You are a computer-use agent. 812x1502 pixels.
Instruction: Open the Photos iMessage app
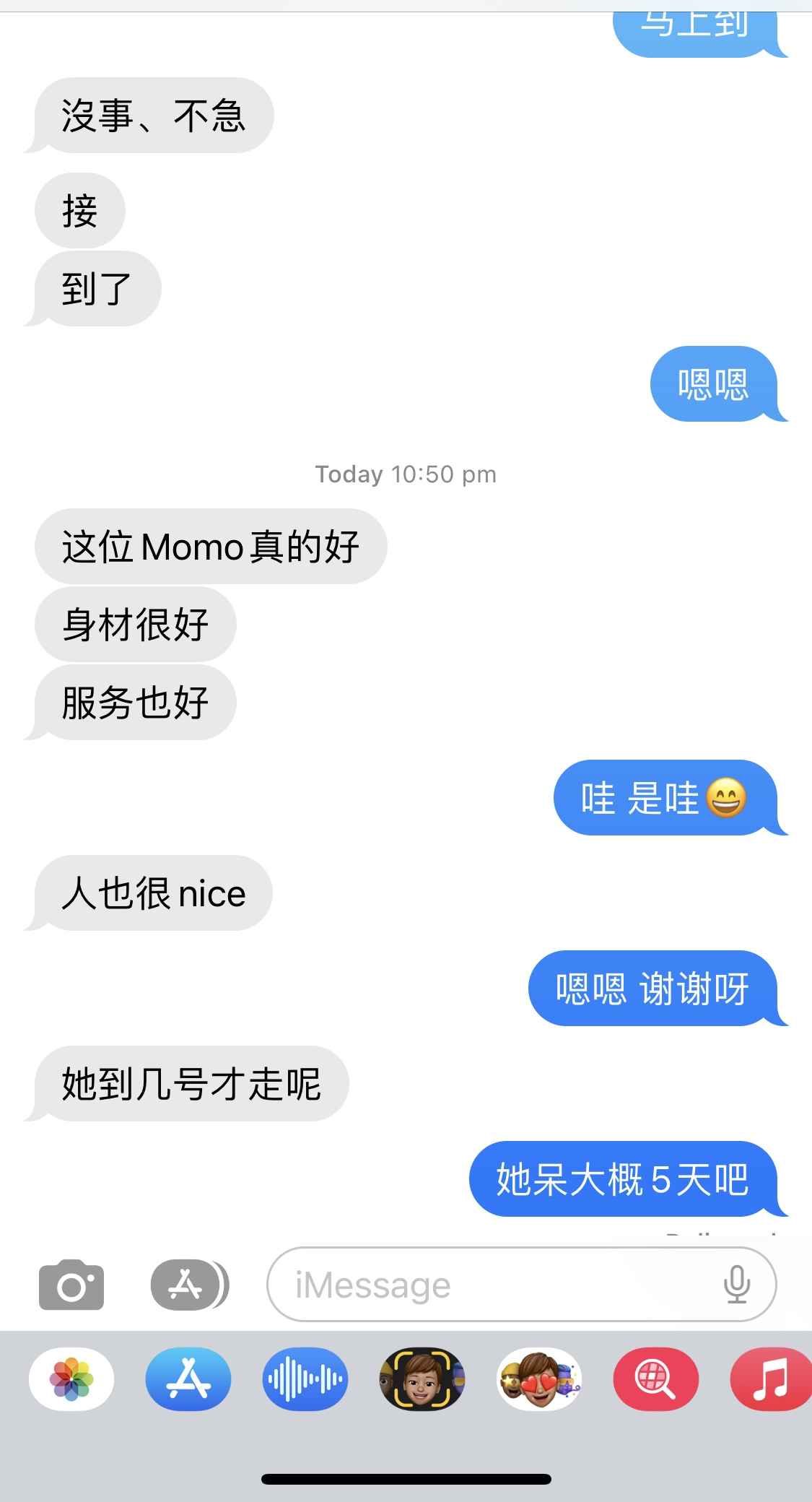coord(71,1379)
